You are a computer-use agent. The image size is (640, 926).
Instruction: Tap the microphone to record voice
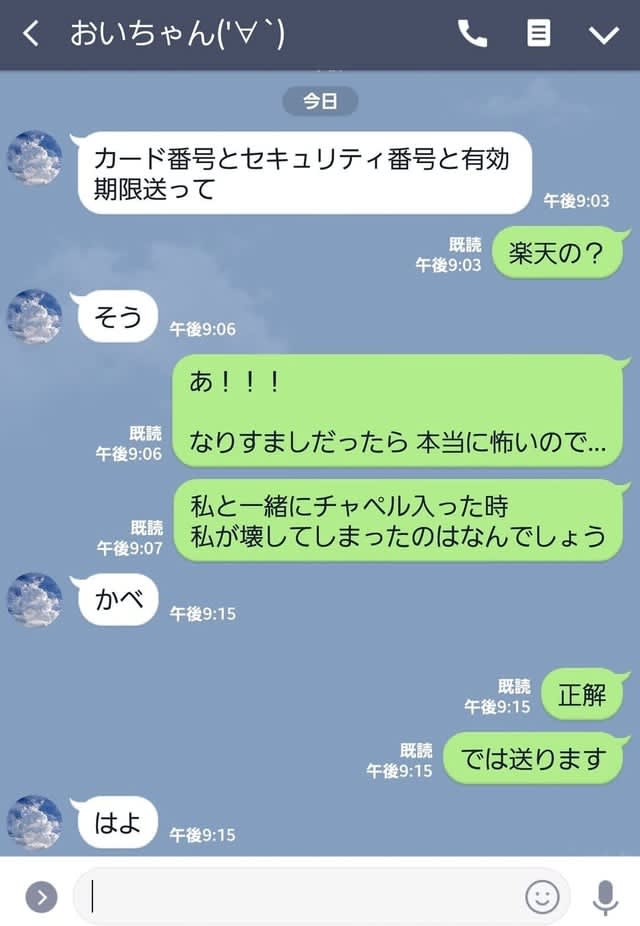tap(604, 897)
